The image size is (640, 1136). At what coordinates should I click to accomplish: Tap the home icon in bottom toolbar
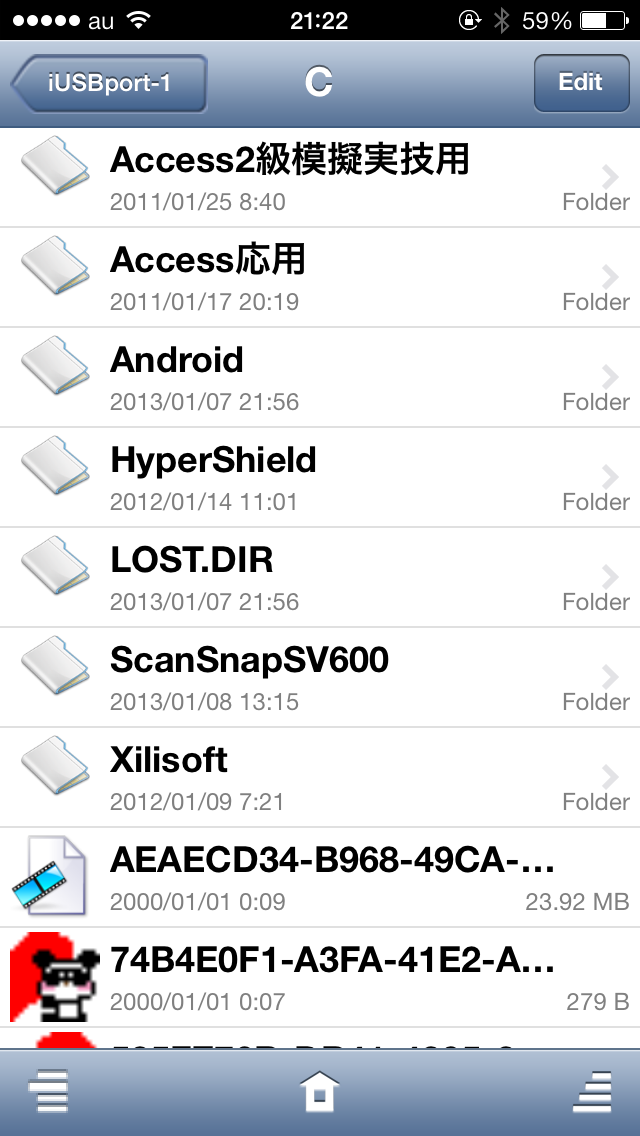(320, 1091)
